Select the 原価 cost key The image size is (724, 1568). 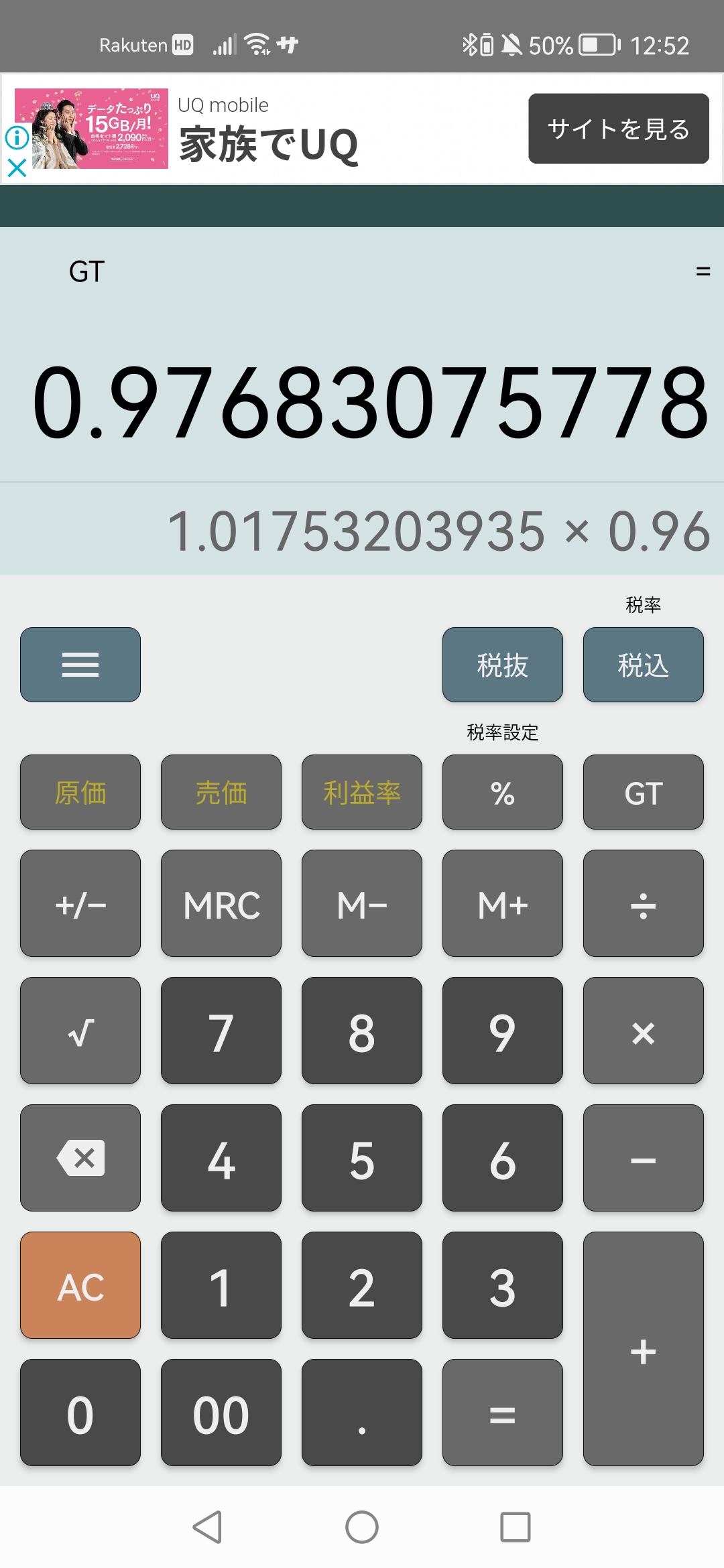coord(80,792)
